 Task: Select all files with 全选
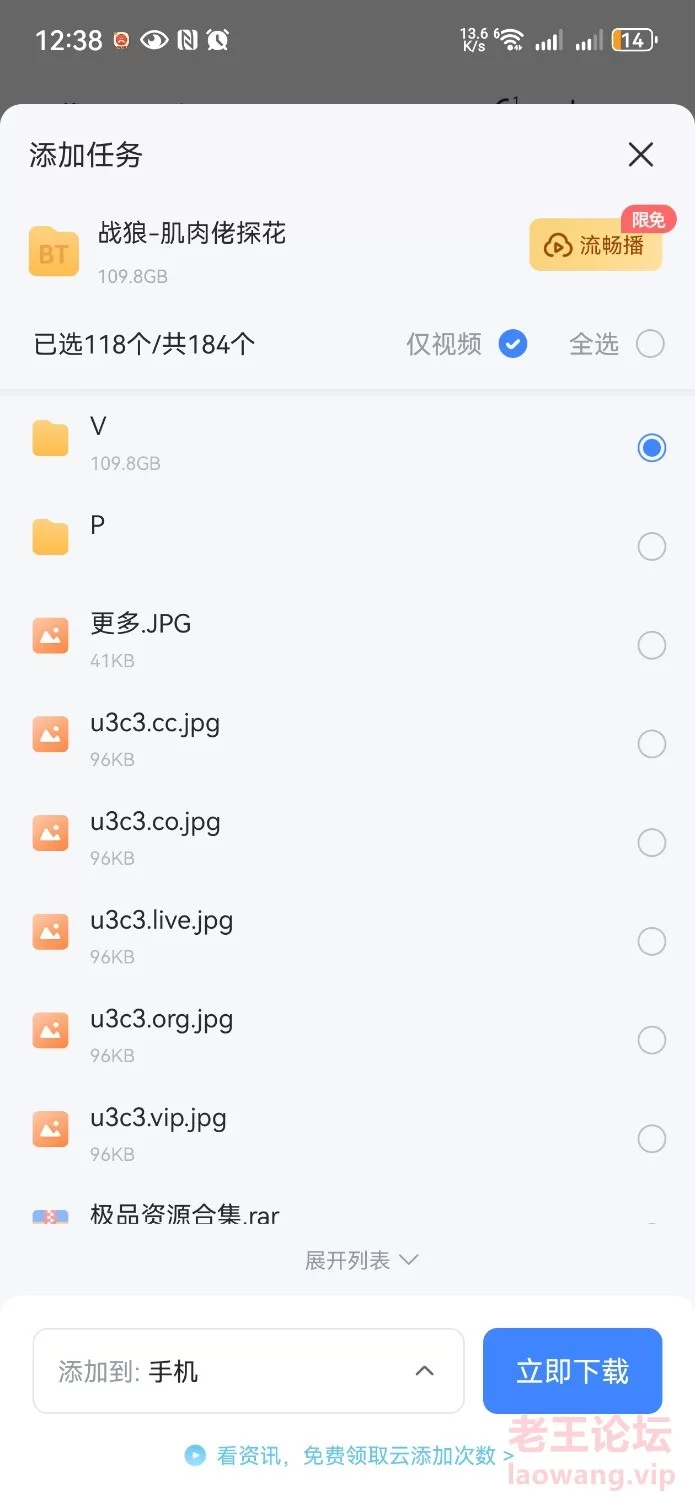pyautogui.click(x=650, y=344)
